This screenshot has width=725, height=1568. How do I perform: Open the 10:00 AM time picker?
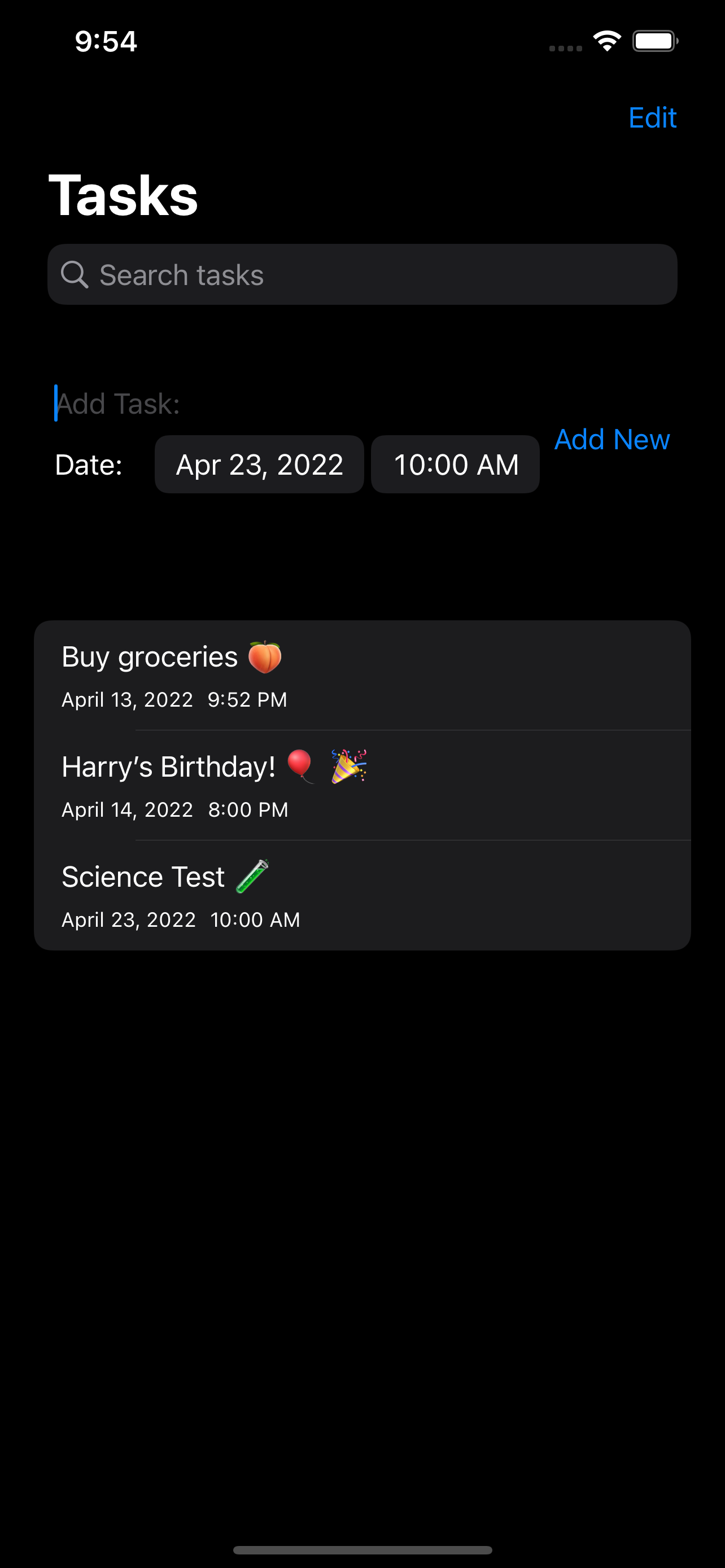455,465
